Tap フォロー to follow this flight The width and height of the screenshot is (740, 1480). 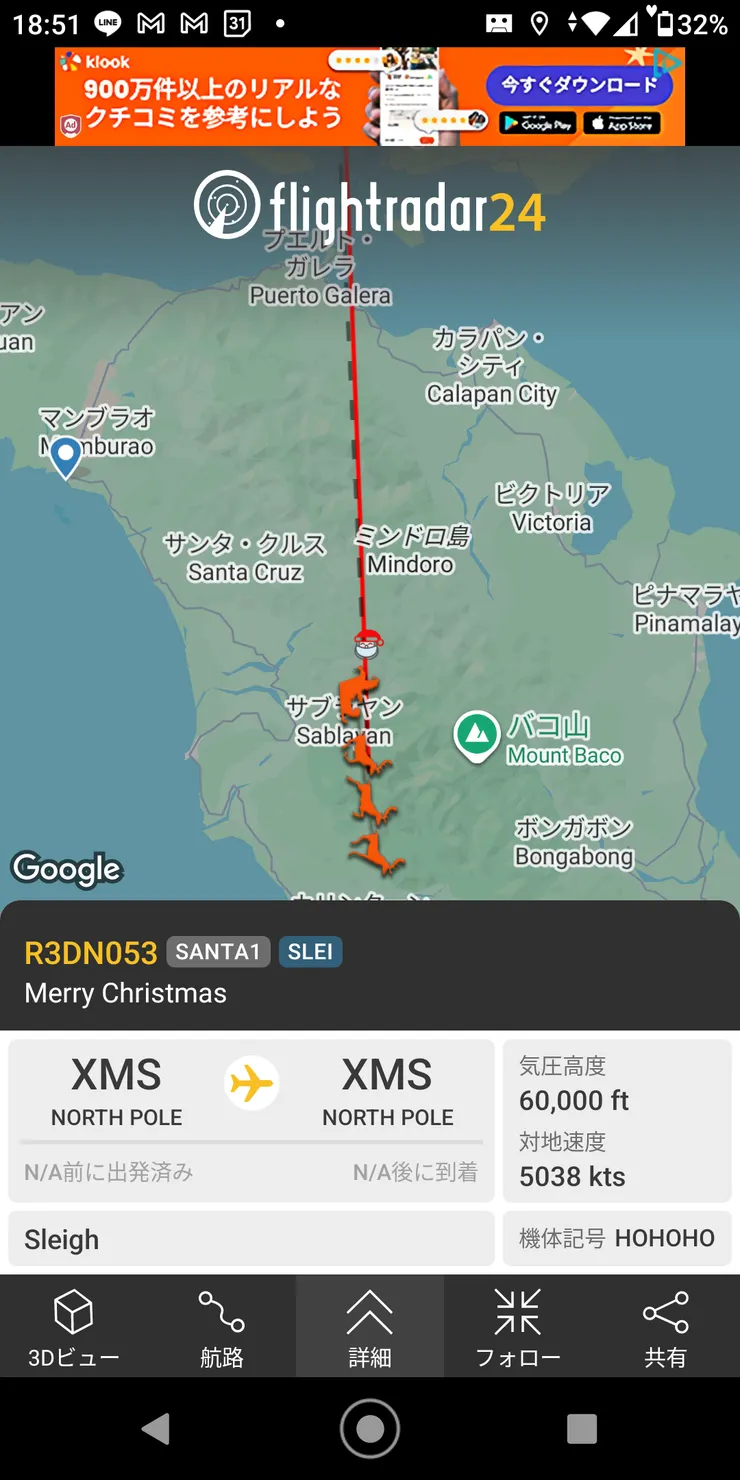(517, 1327)
